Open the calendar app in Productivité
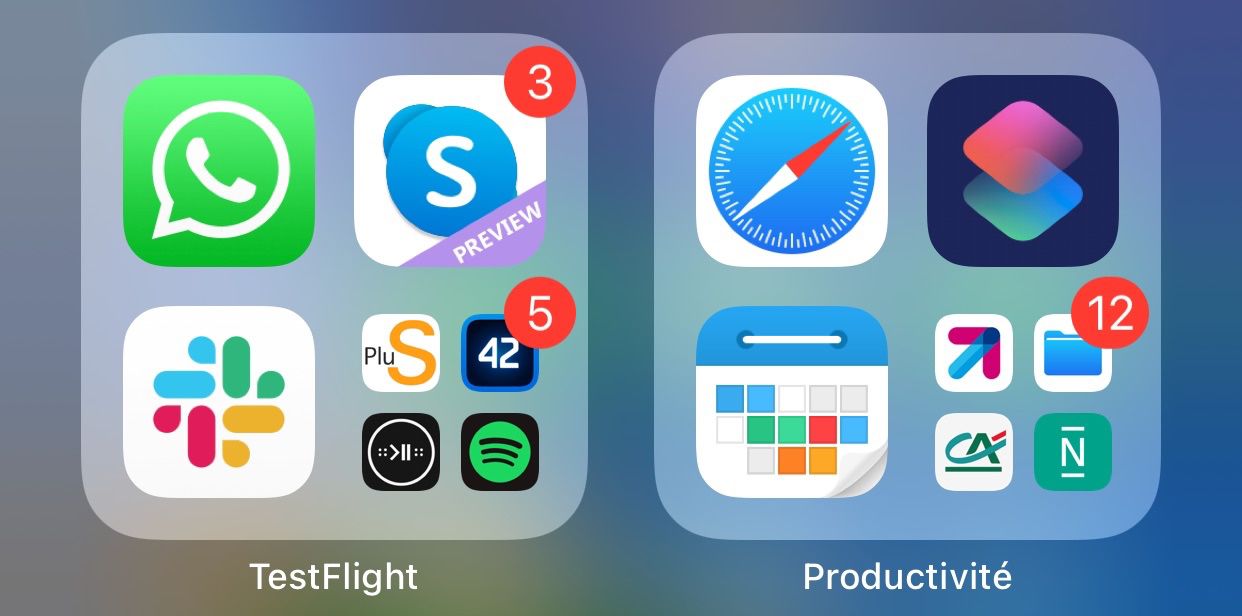This screenshot has width=1242, height=616. (791, 401)
